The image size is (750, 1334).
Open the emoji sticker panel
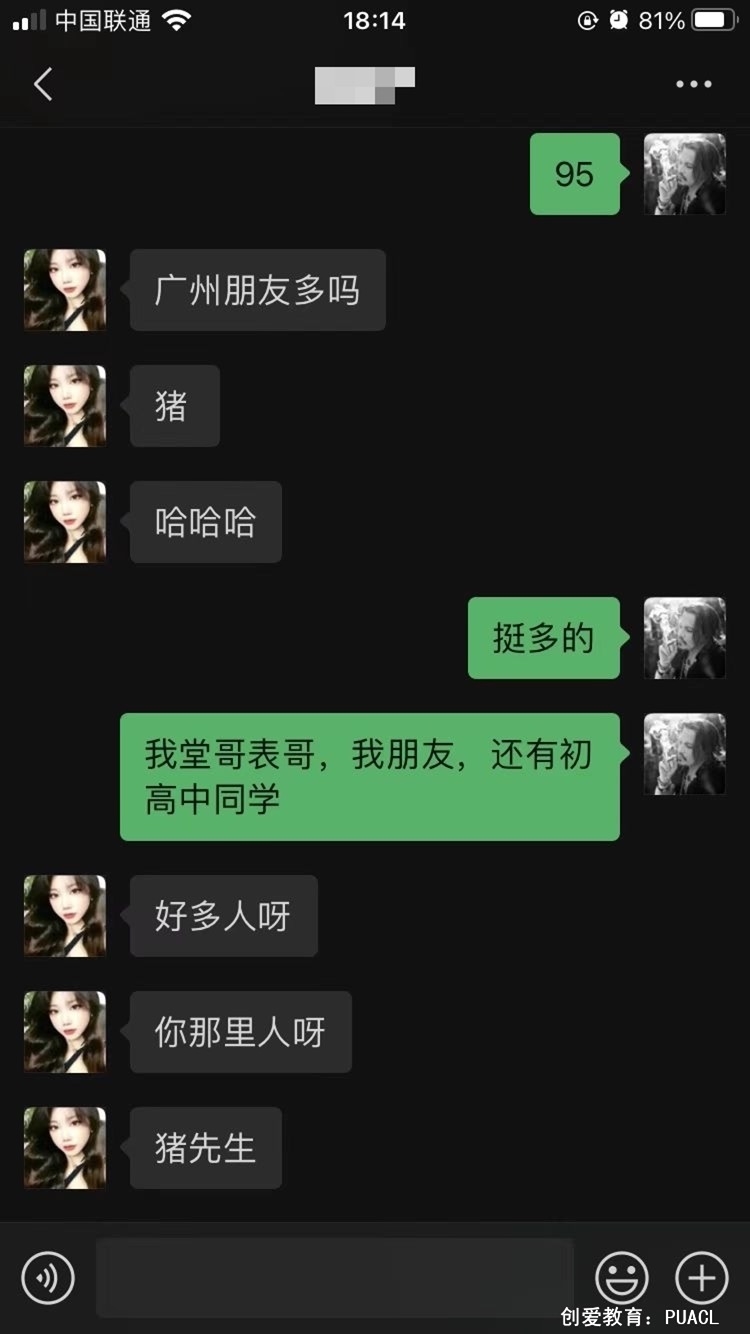[x=622, y=1277]
